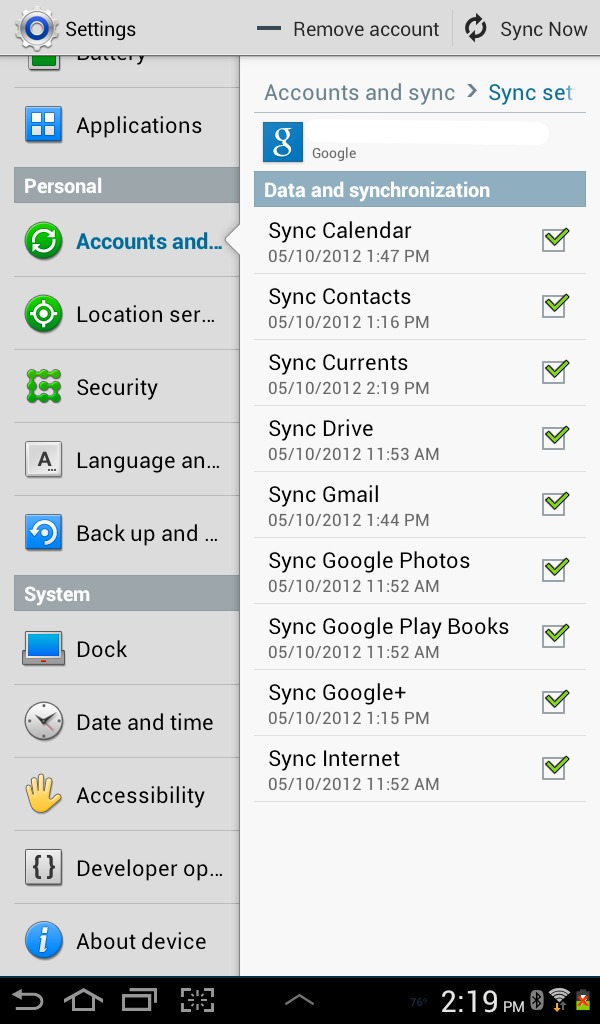Toggle Sync Google Play Books
This screenshot has height=1024, width=600.
point(556,635)
